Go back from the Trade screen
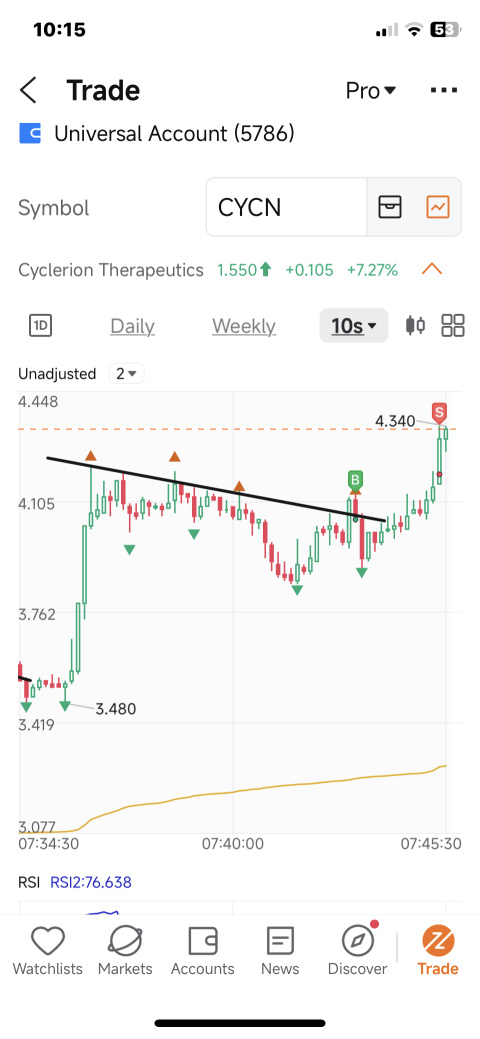Screen dimensions: 480x1039 (x=28, y=90)
